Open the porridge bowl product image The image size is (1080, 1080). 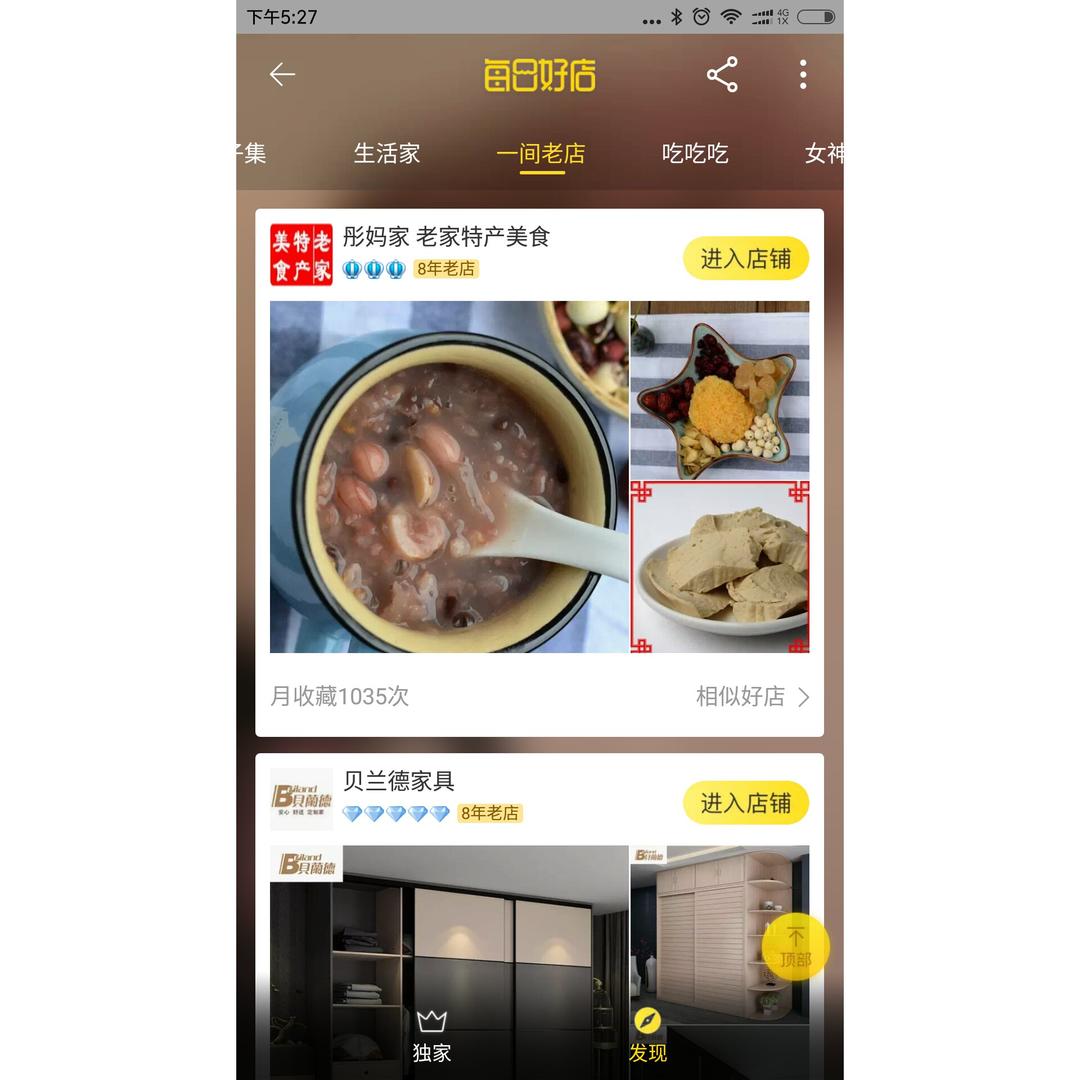point(449,477)
